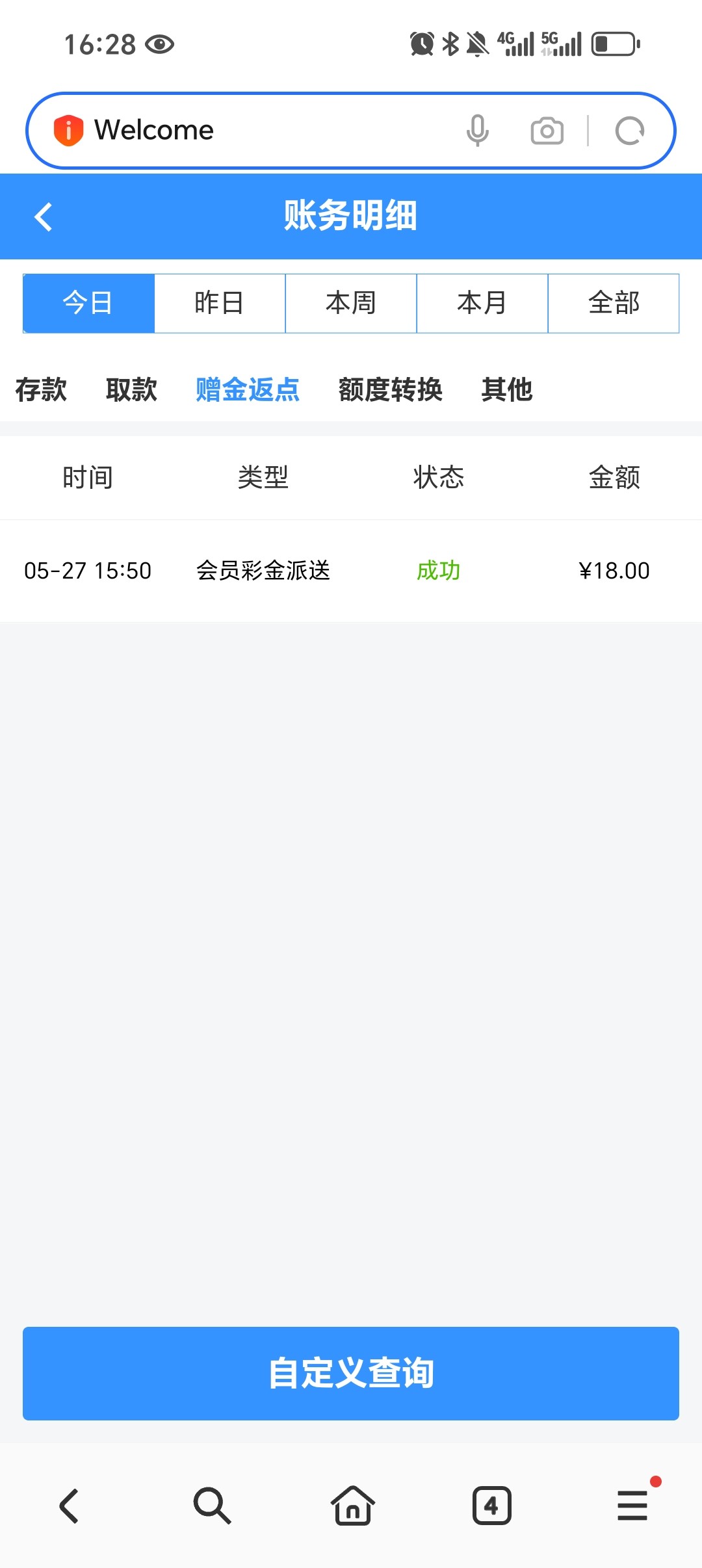View the 其他 category
Image resolution: width=702 pixels, height=1568 pixels.
pyautogui.click(x=507, y=389)
